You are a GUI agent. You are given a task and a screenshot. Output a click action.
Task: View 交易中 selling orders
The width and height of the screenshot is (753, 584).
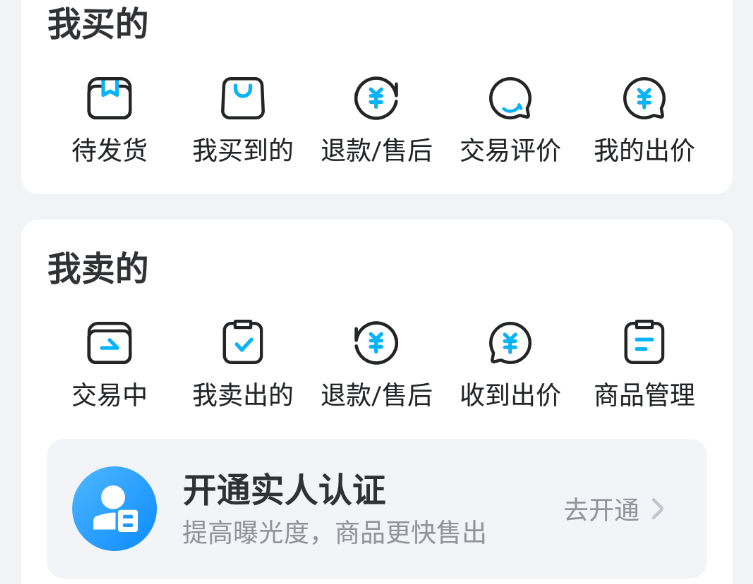point(109,363)
